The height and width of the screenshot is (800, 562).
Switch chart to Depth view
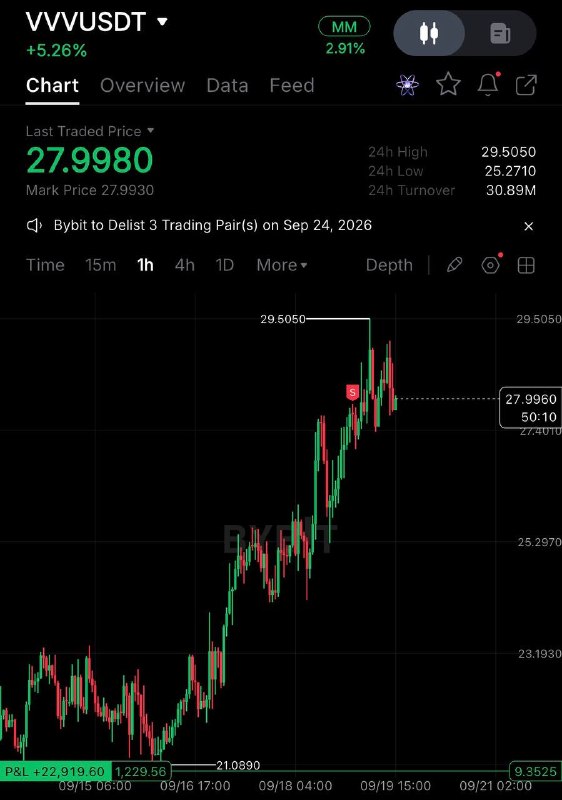pos(389,265)
